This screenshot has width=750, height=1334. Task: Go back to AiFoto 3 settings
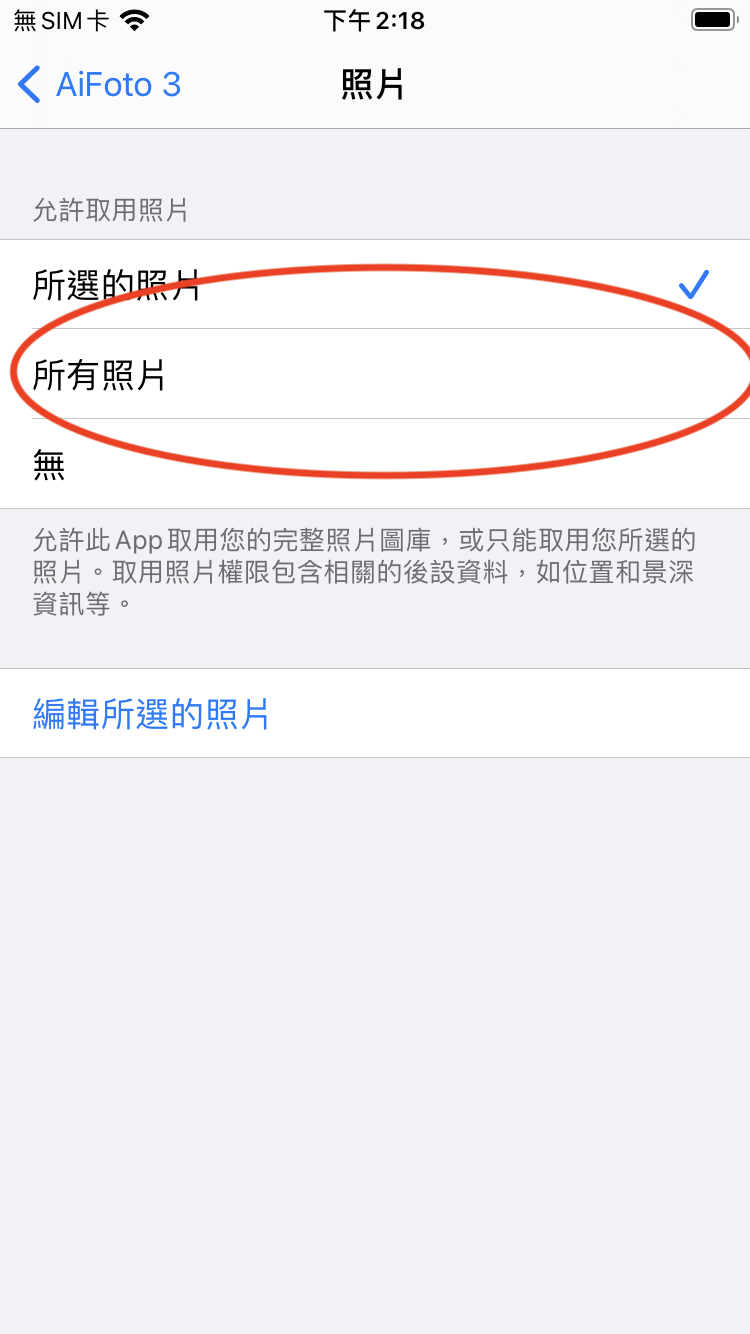99,85
